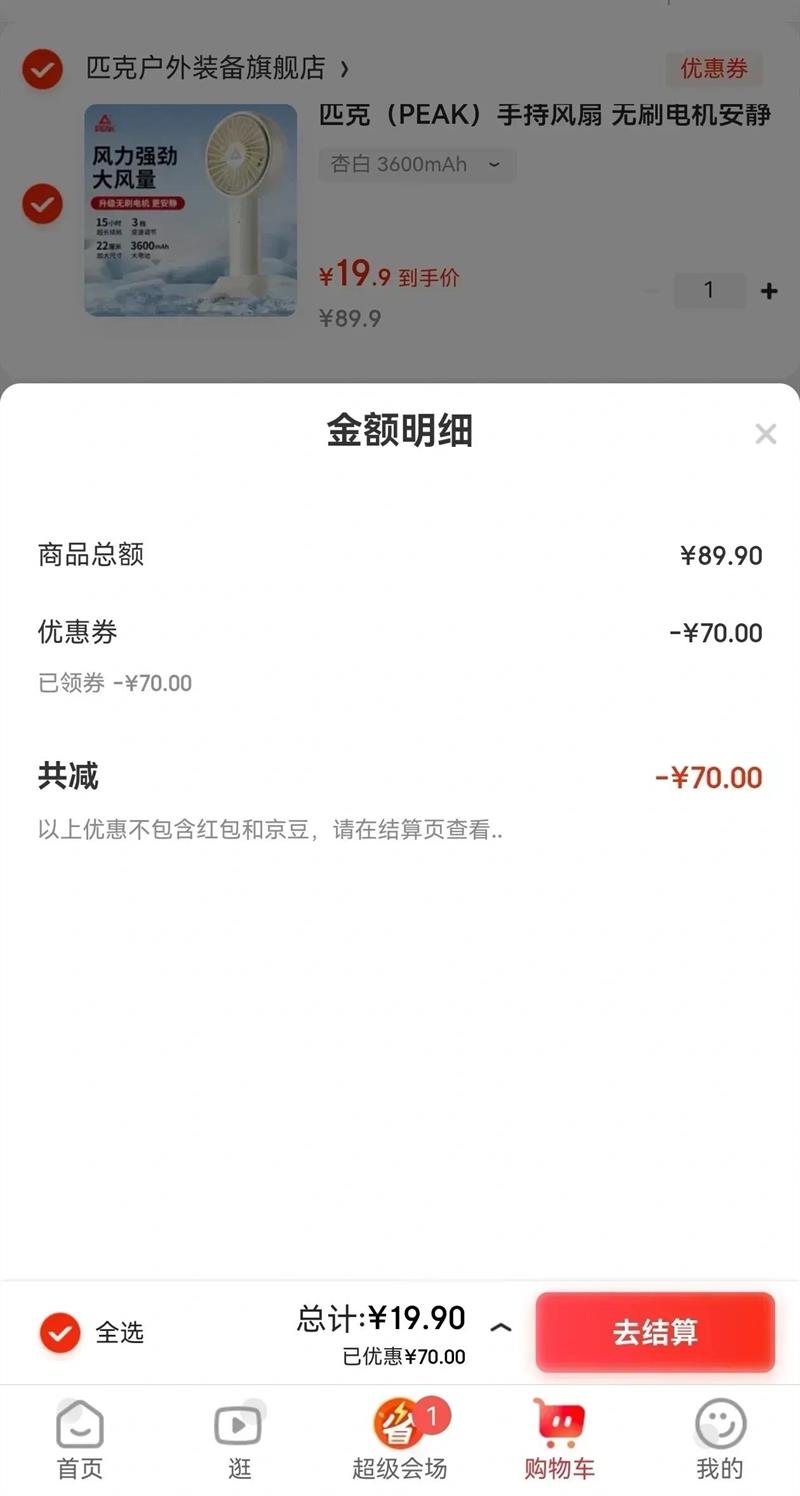Close the 金额明细 panel

click(x=765, y=434)
